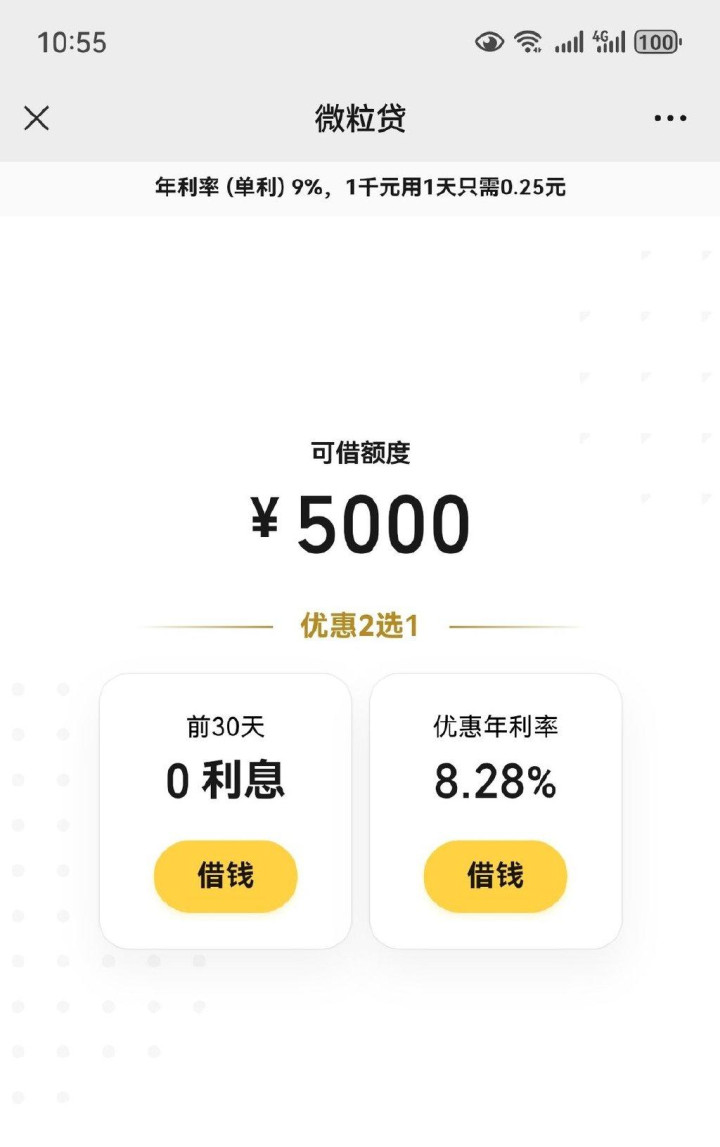Viewport: 720px width, 1147px height.
Task: Tap 借钱 under 优惠年利率 8.28%
Action: tap(495, 876)
